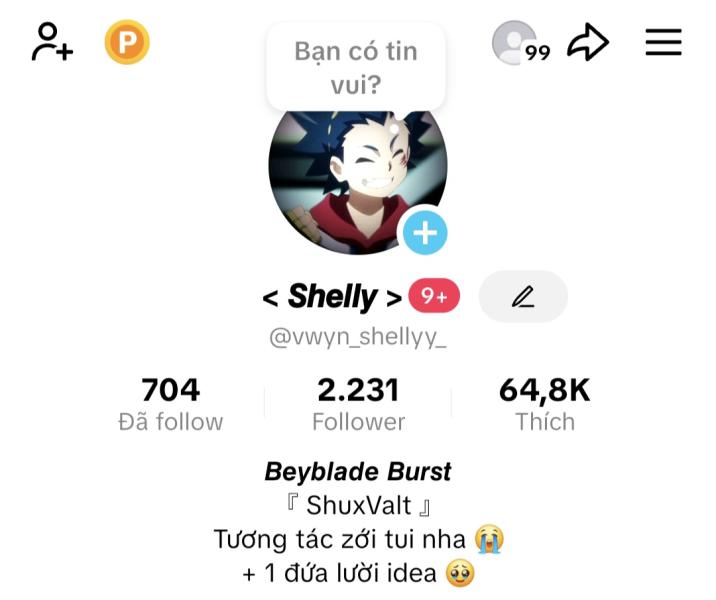Tap the red 9+ badge
This screenshot has width=716, height=600.
434,296
